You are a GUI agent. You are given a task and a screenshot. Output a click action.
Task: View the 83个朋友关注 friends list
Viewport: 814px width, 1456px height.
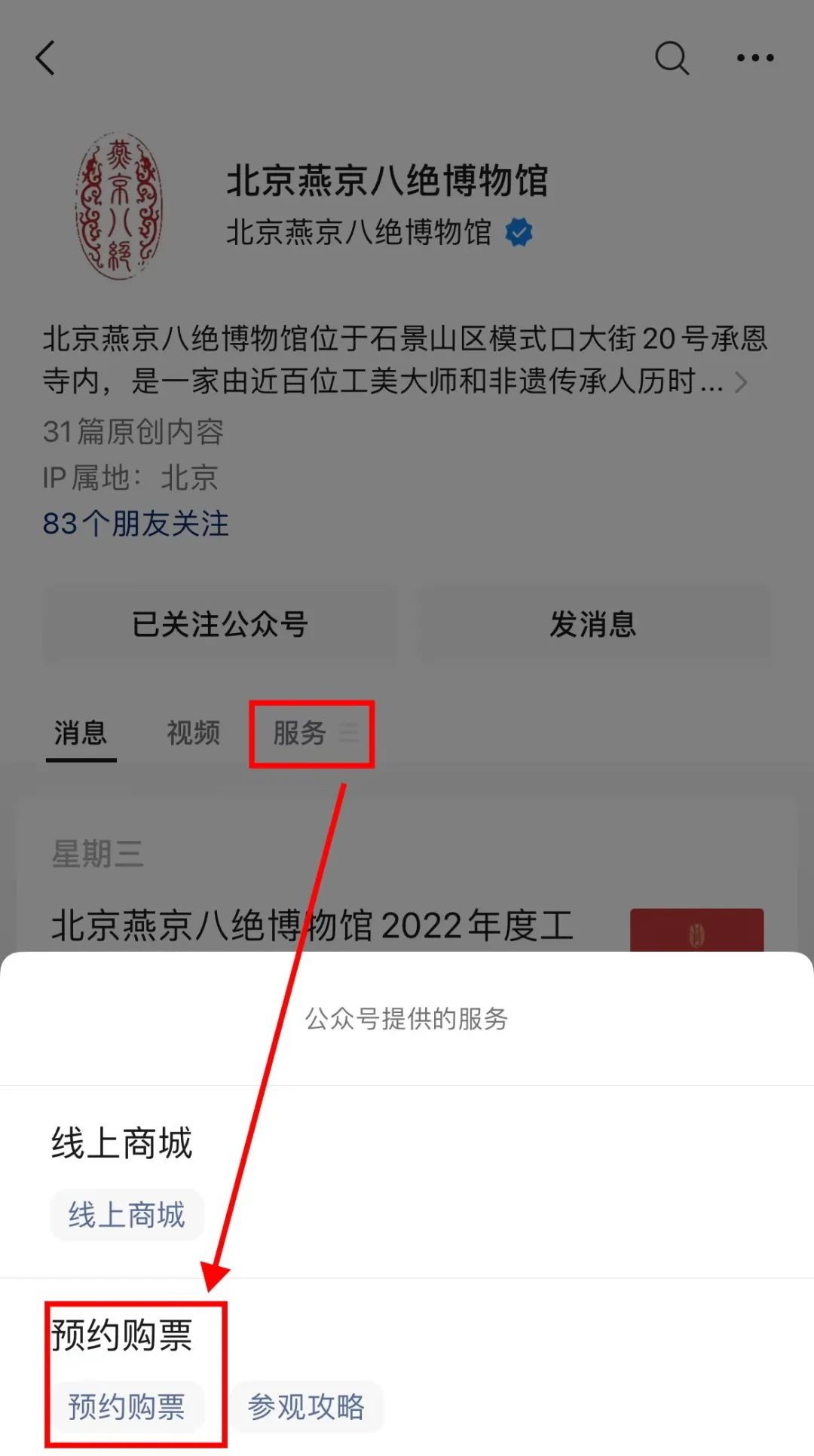click(136, 524)
